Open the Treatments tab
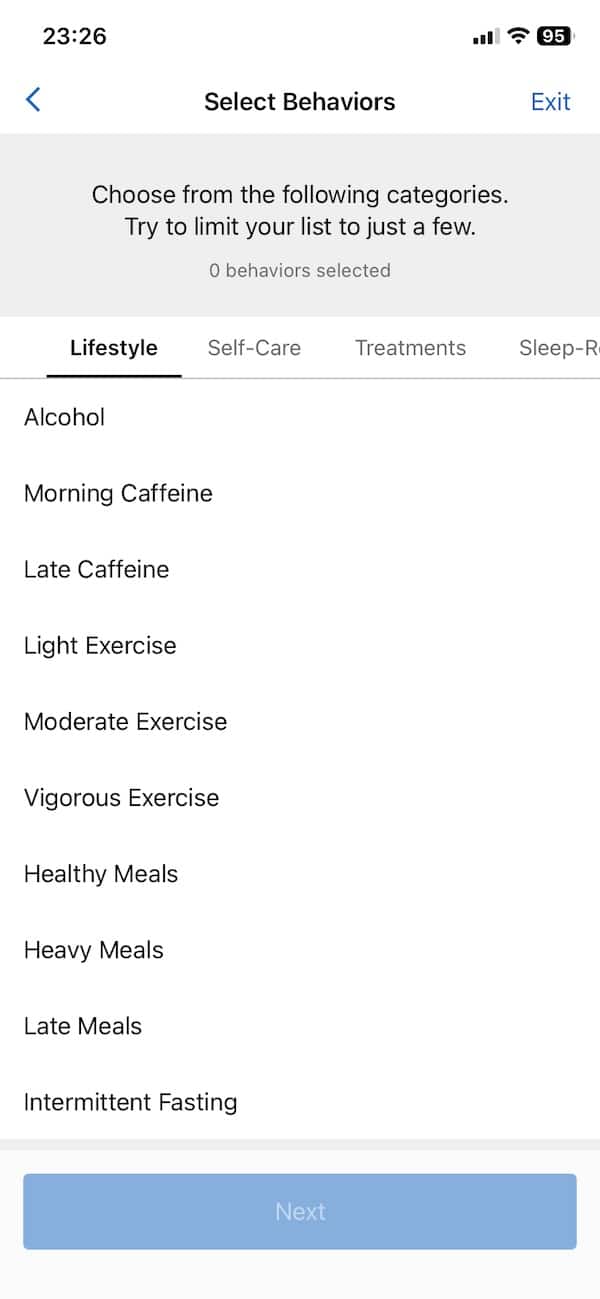This screenshot has height=1299, width=600. click(x=410, y=348)
